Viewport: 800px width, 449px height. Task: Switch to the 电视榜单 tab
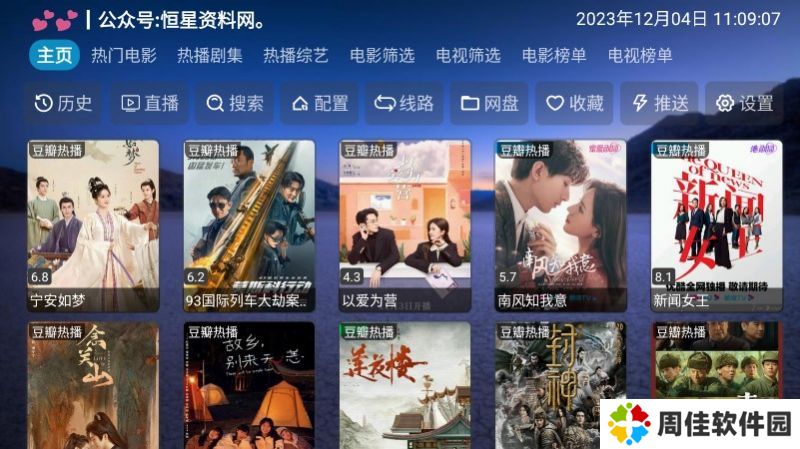coord(640,55)
